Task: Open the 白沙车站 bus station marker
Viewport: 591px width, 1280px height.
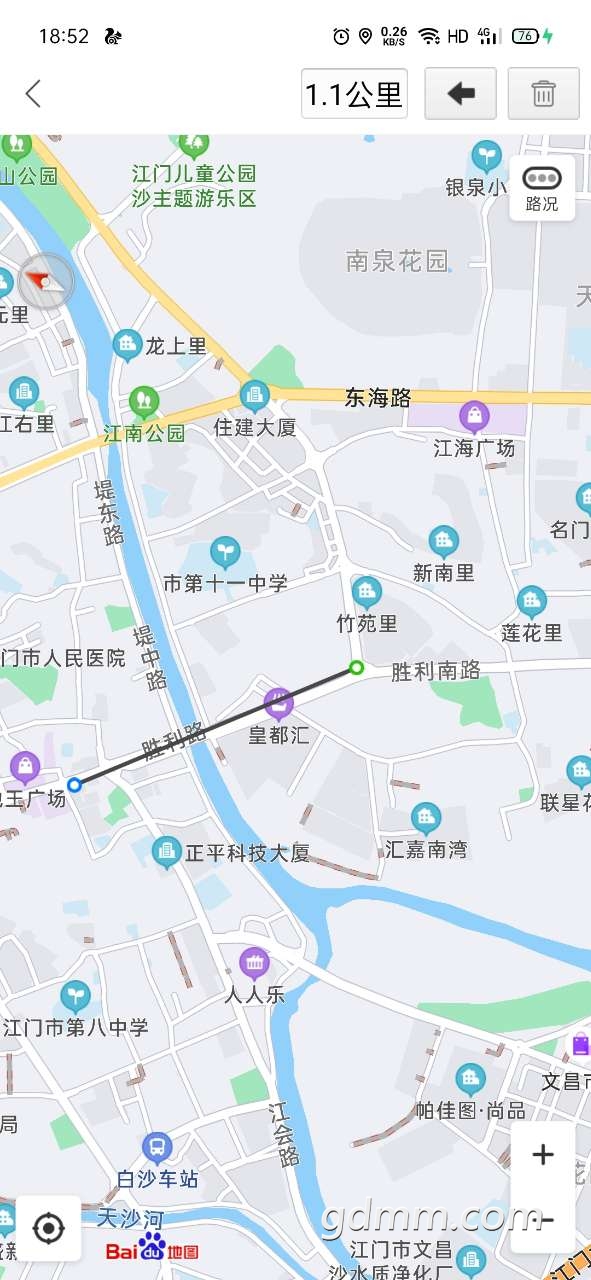Action: [x=157, y=1149]
